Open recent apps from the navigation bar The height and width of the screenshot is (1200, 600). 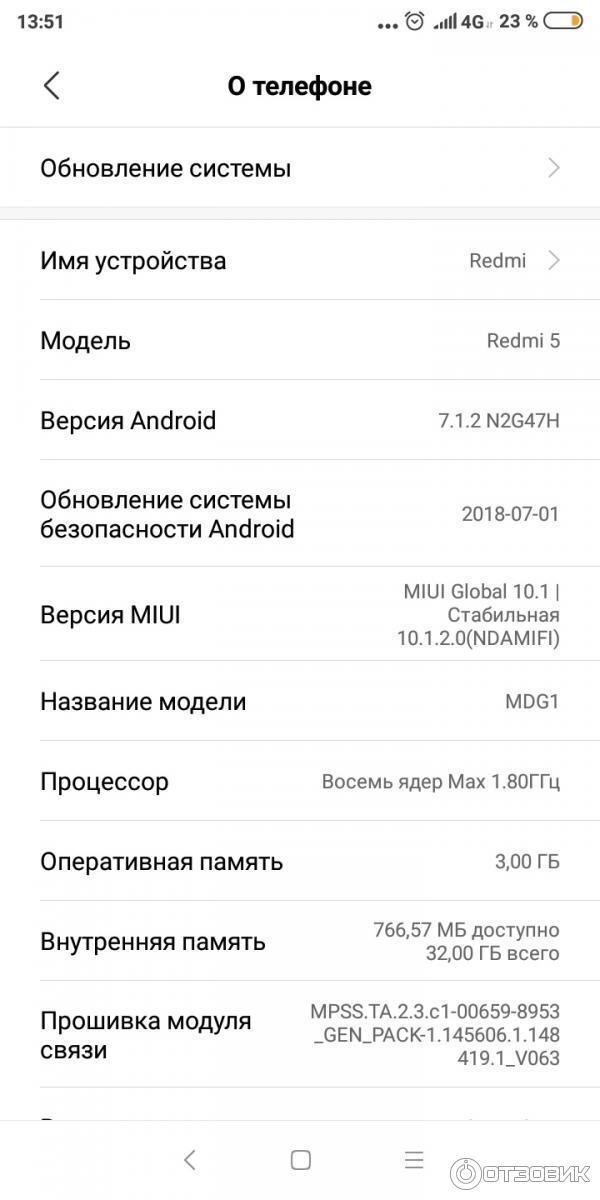(414, 1160)
